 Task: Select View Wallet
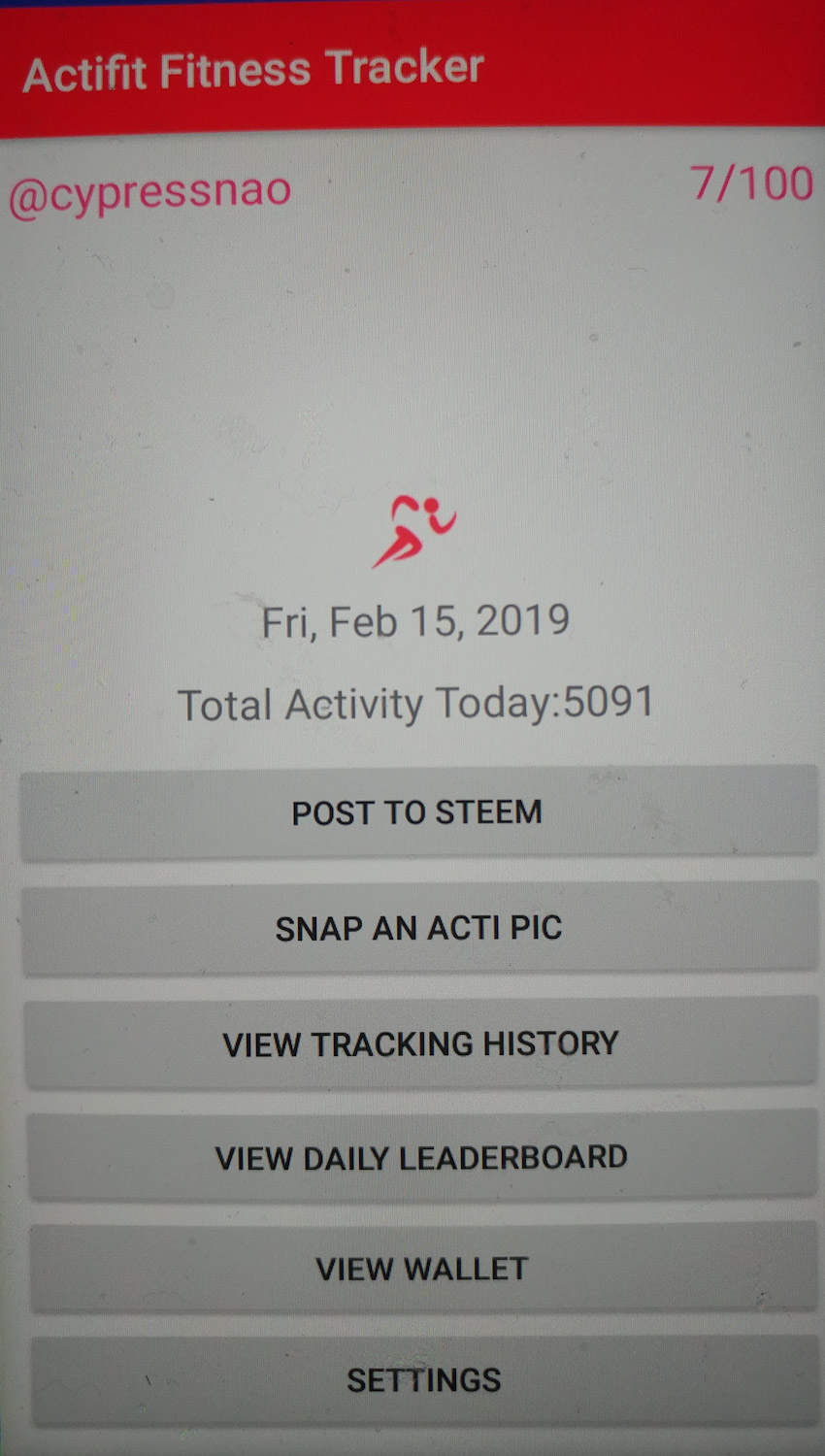(x=422, y=1269)
